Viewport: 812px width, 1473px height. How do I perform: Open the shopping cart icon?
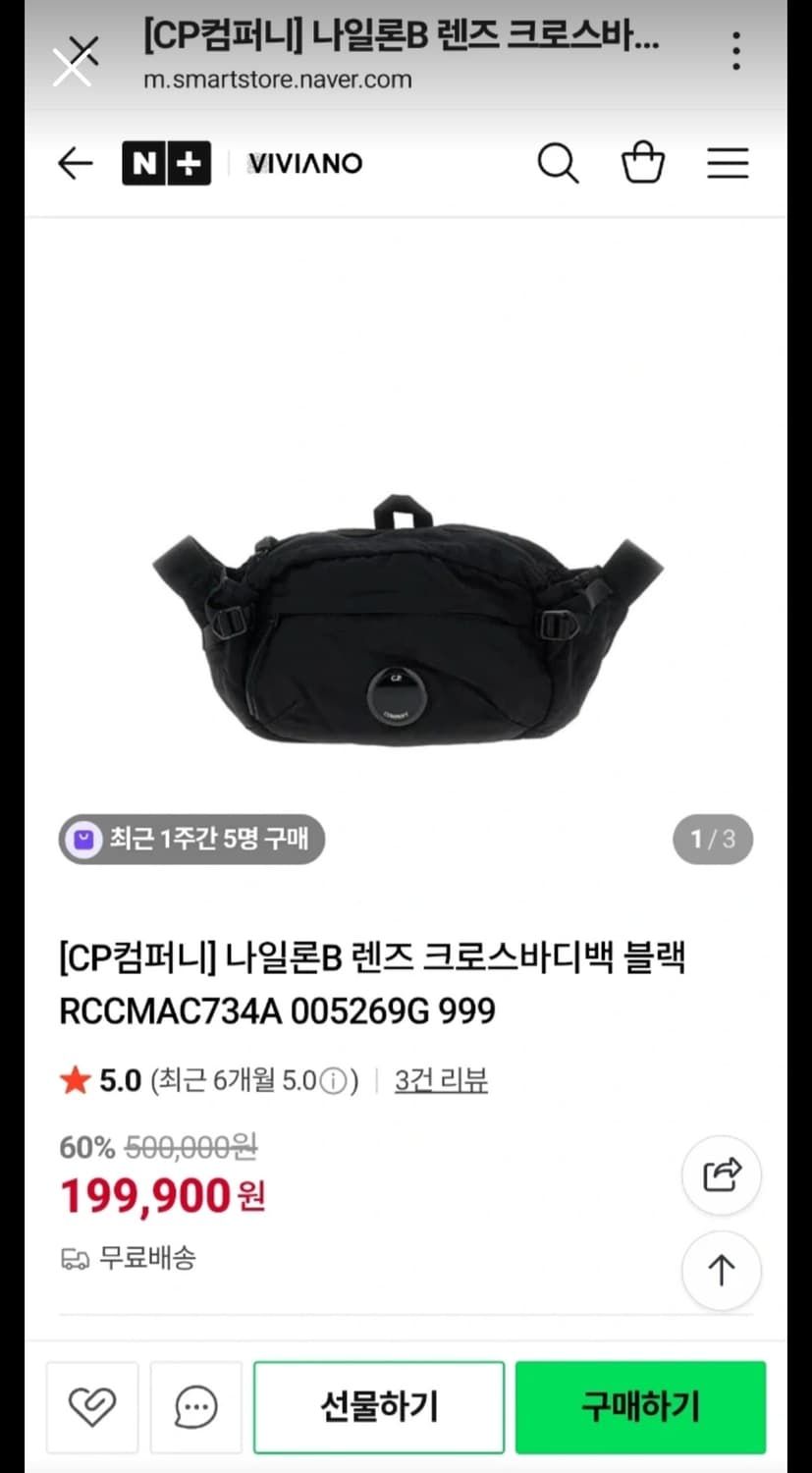pos(643,163)
